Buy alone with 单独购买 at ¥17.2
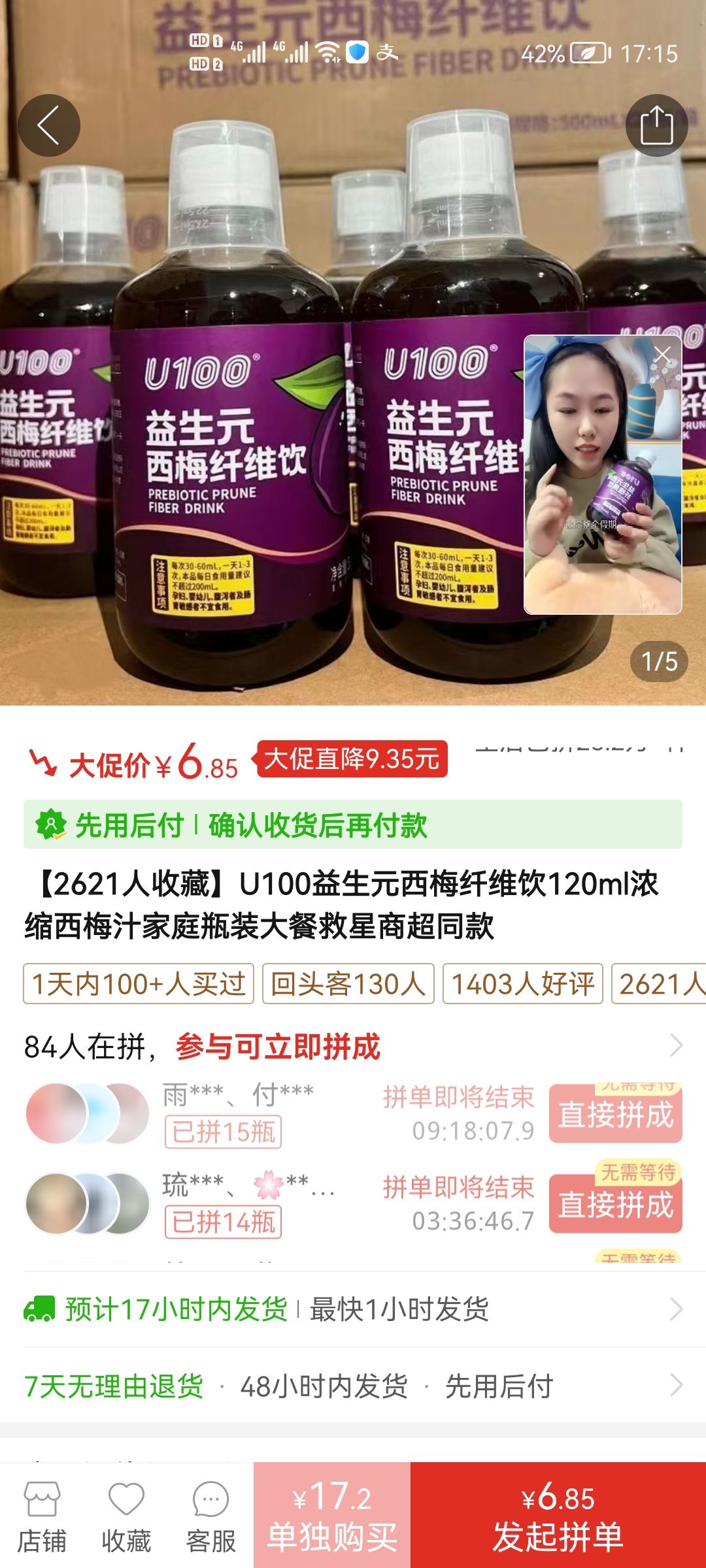The width and height of the screenshot is (706, 1568). click(x=332, y=1516)
